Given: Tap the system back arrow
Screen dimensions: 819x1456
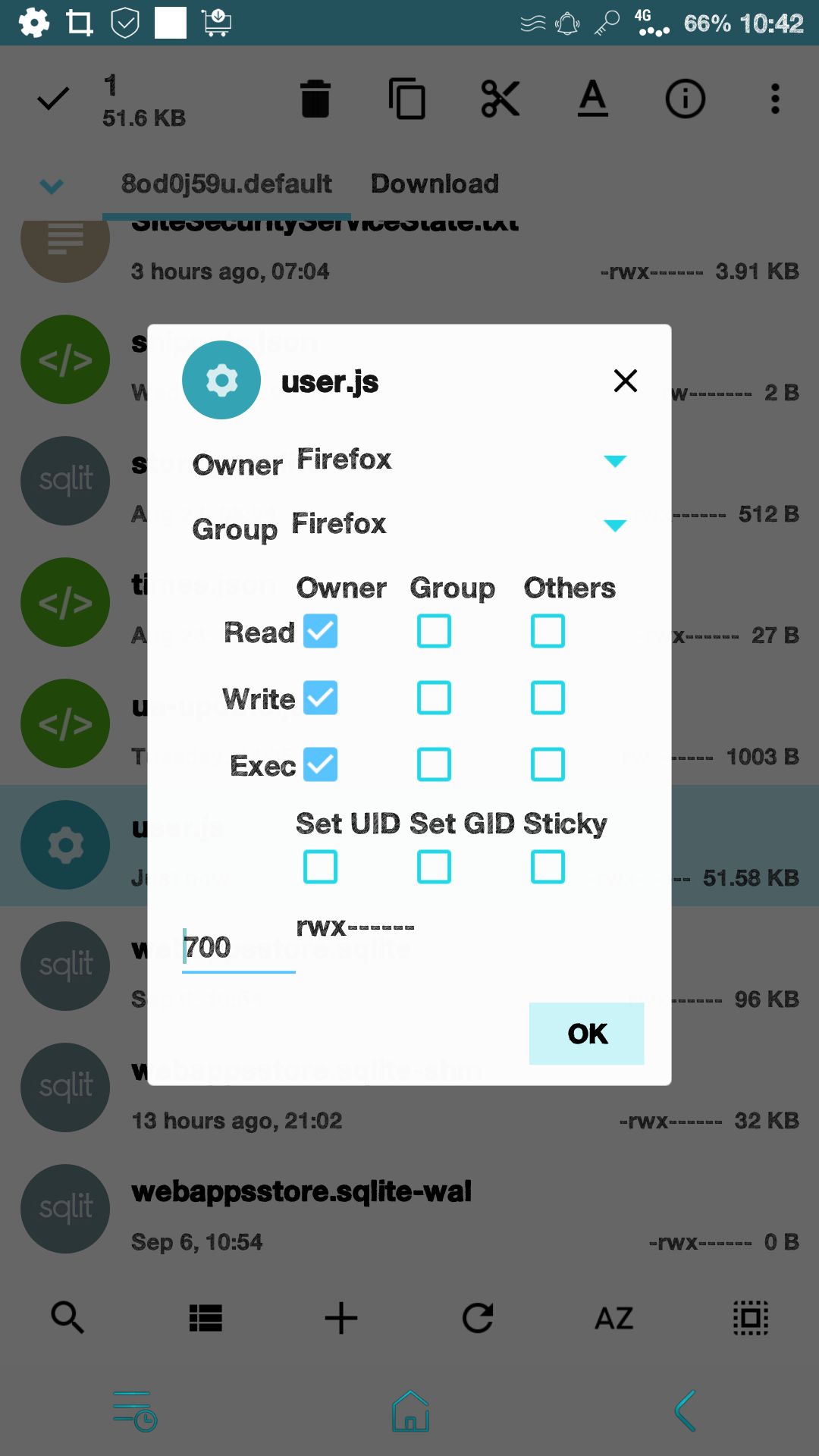Looking at the screenshot, I should tap(685, 1411).
